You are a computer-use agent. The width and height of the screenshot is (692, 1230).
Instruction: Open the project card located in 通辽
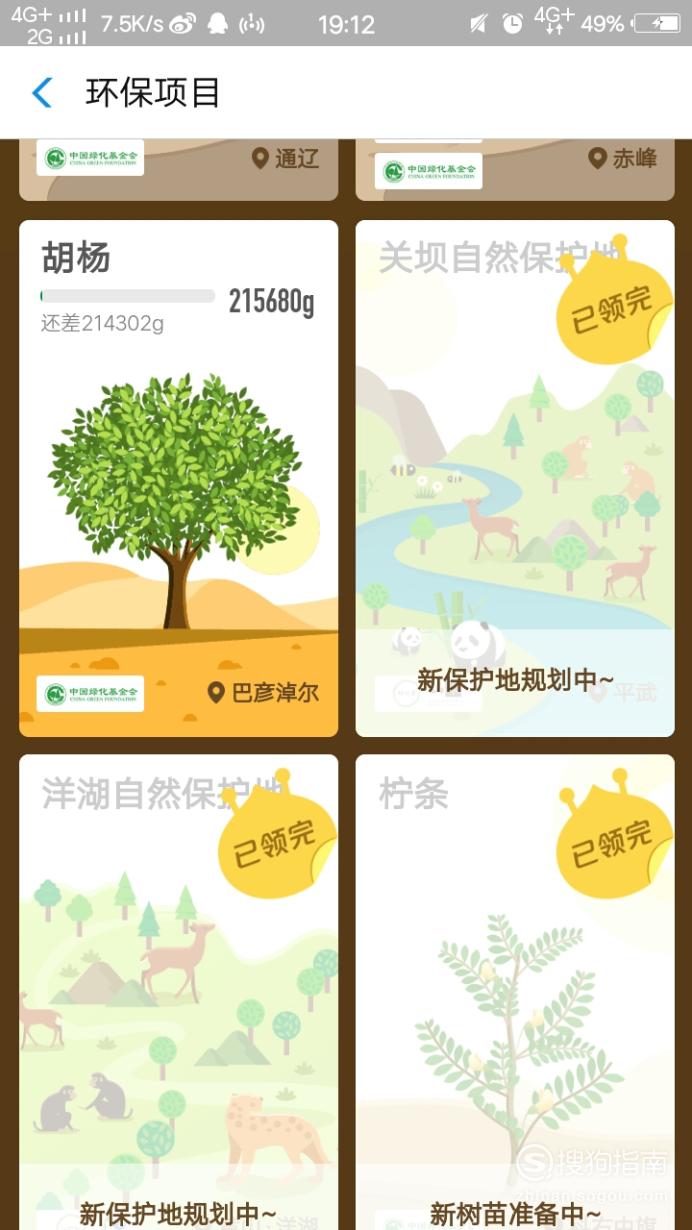[x=178, y=170]
